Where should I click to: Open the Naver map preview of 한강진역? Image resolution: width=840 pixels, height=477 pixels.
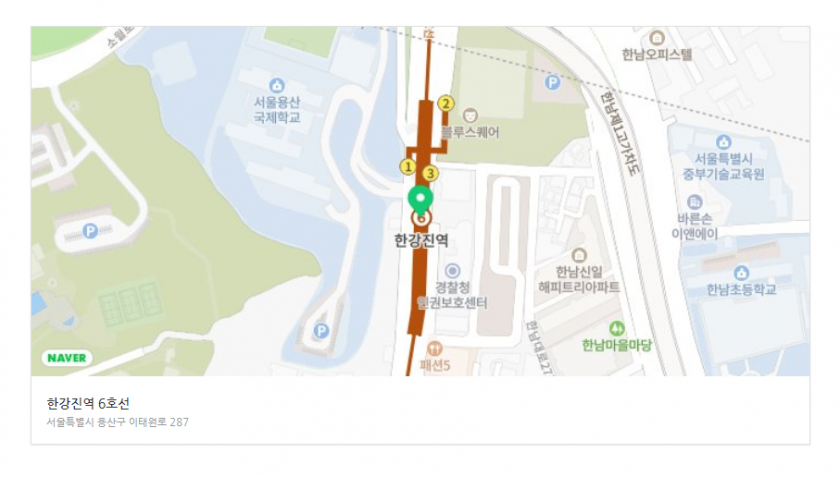pyautogui.click(x=420, y=200)
